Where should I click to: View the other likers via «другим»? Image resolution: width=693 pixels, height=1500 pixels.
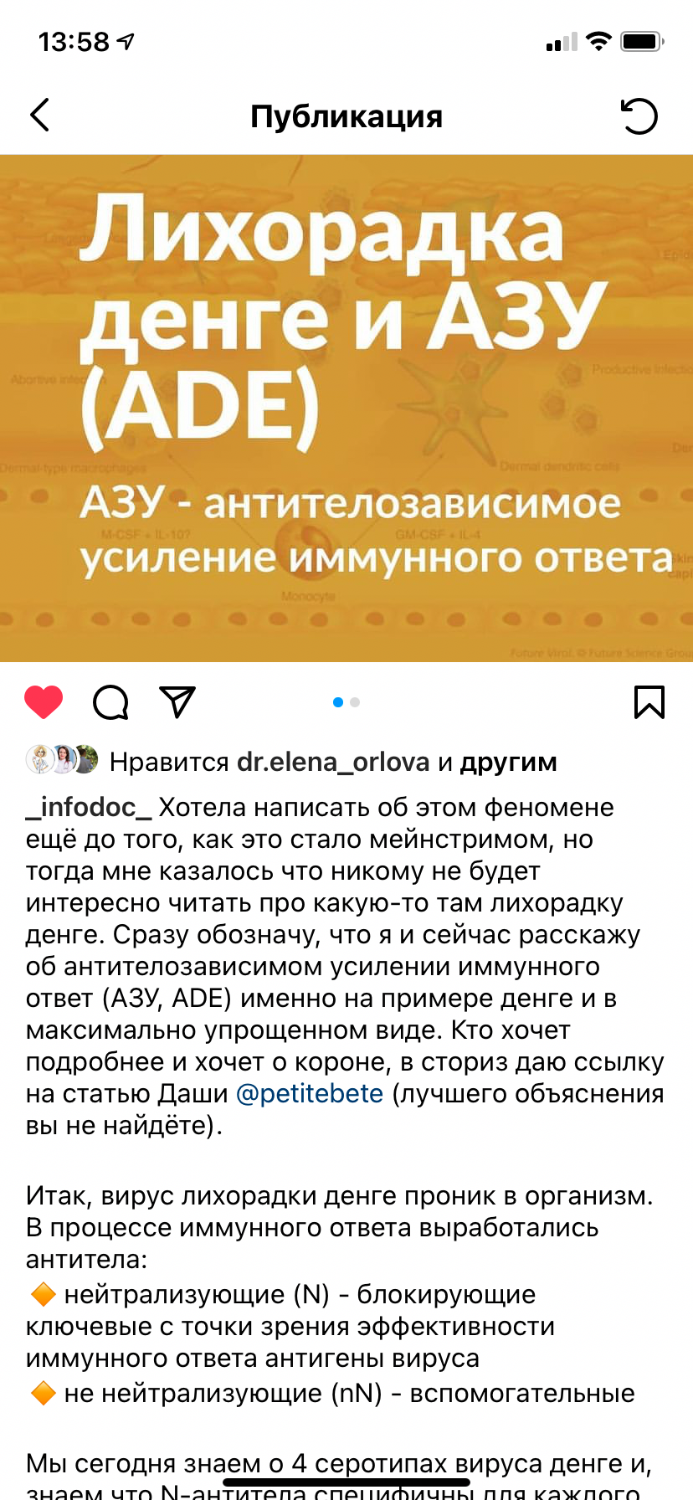[x=508, y=763]
